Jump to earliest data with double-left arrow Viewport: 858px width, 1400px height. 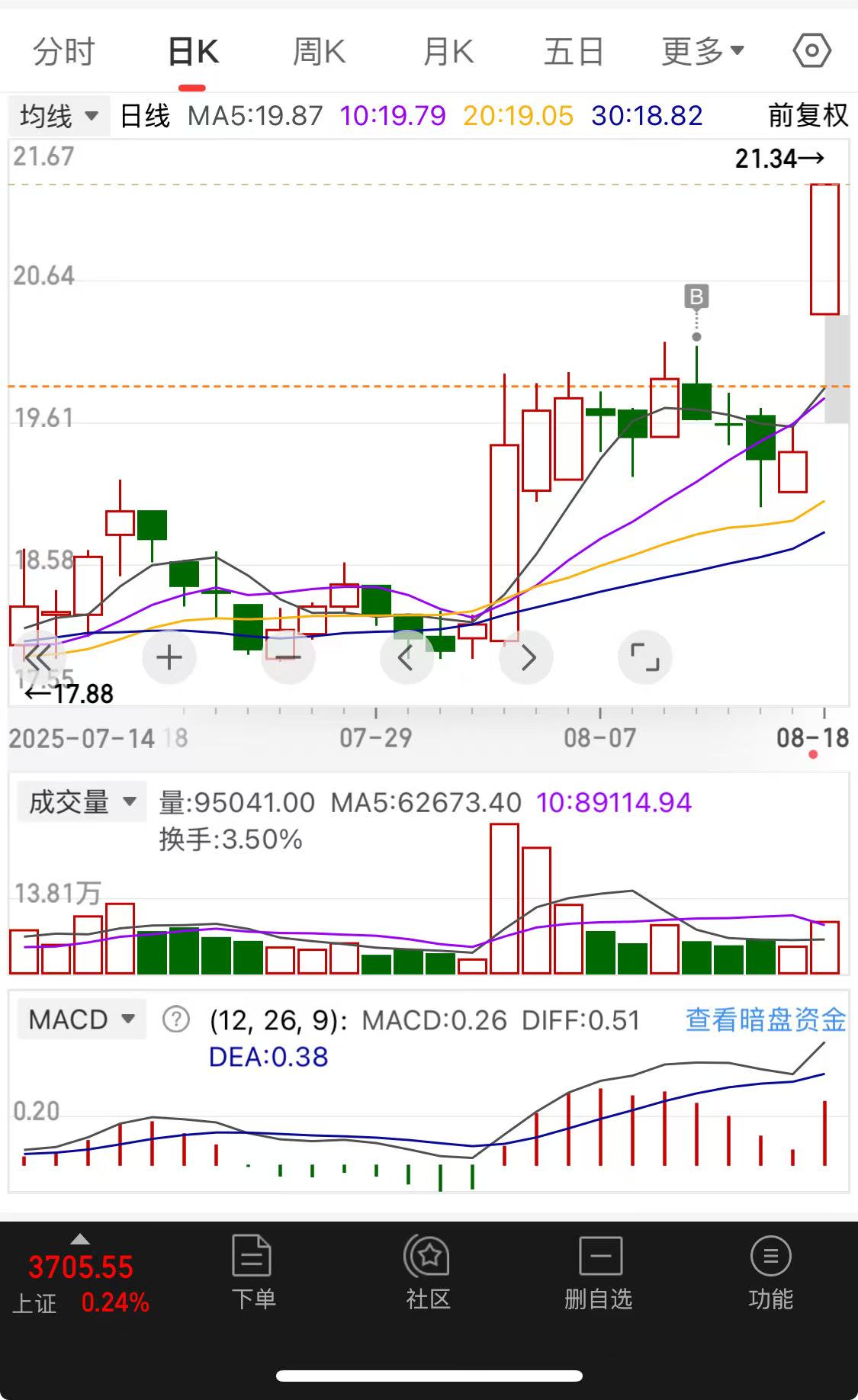tap(37, 657)
